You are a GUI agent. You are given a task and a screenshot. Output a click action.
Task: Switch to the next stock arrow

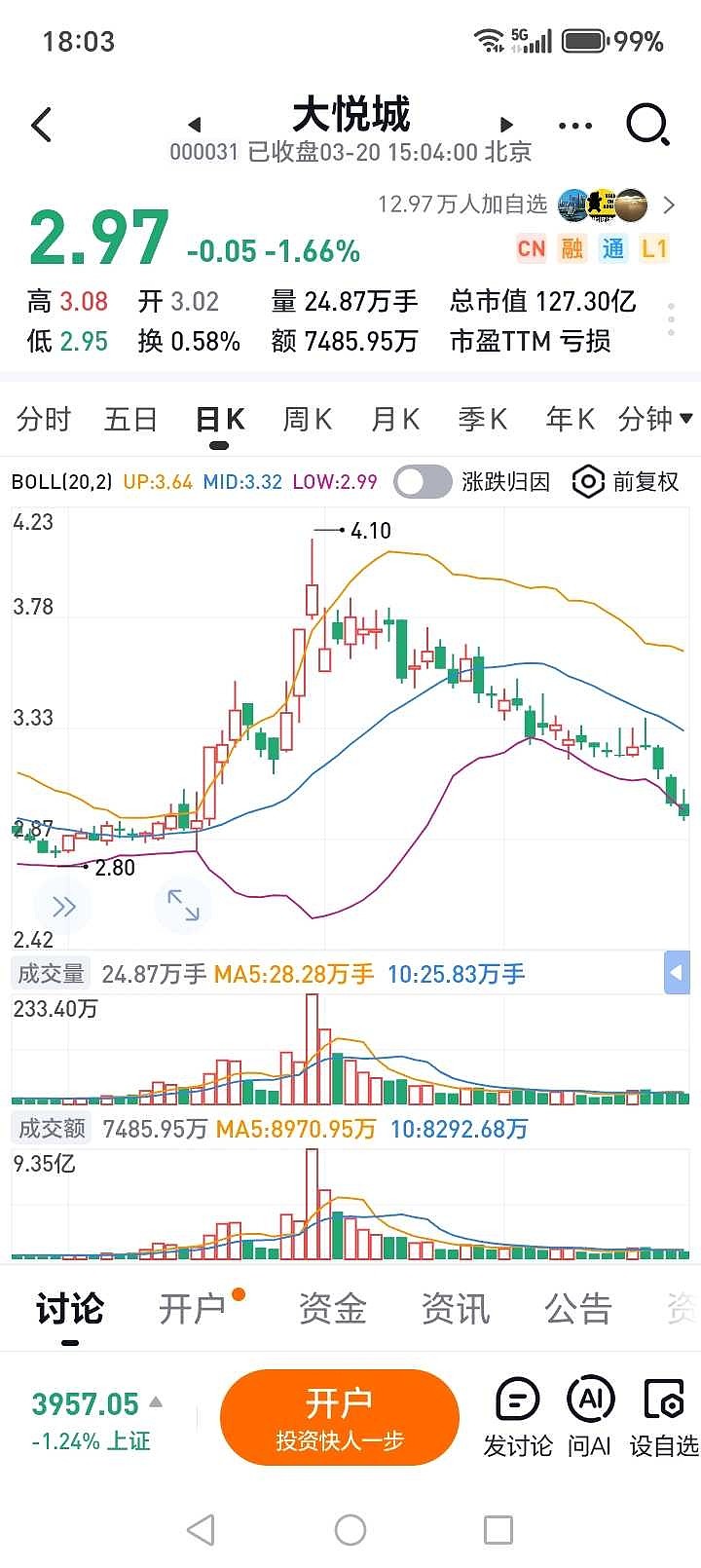[x=505, y=125]
